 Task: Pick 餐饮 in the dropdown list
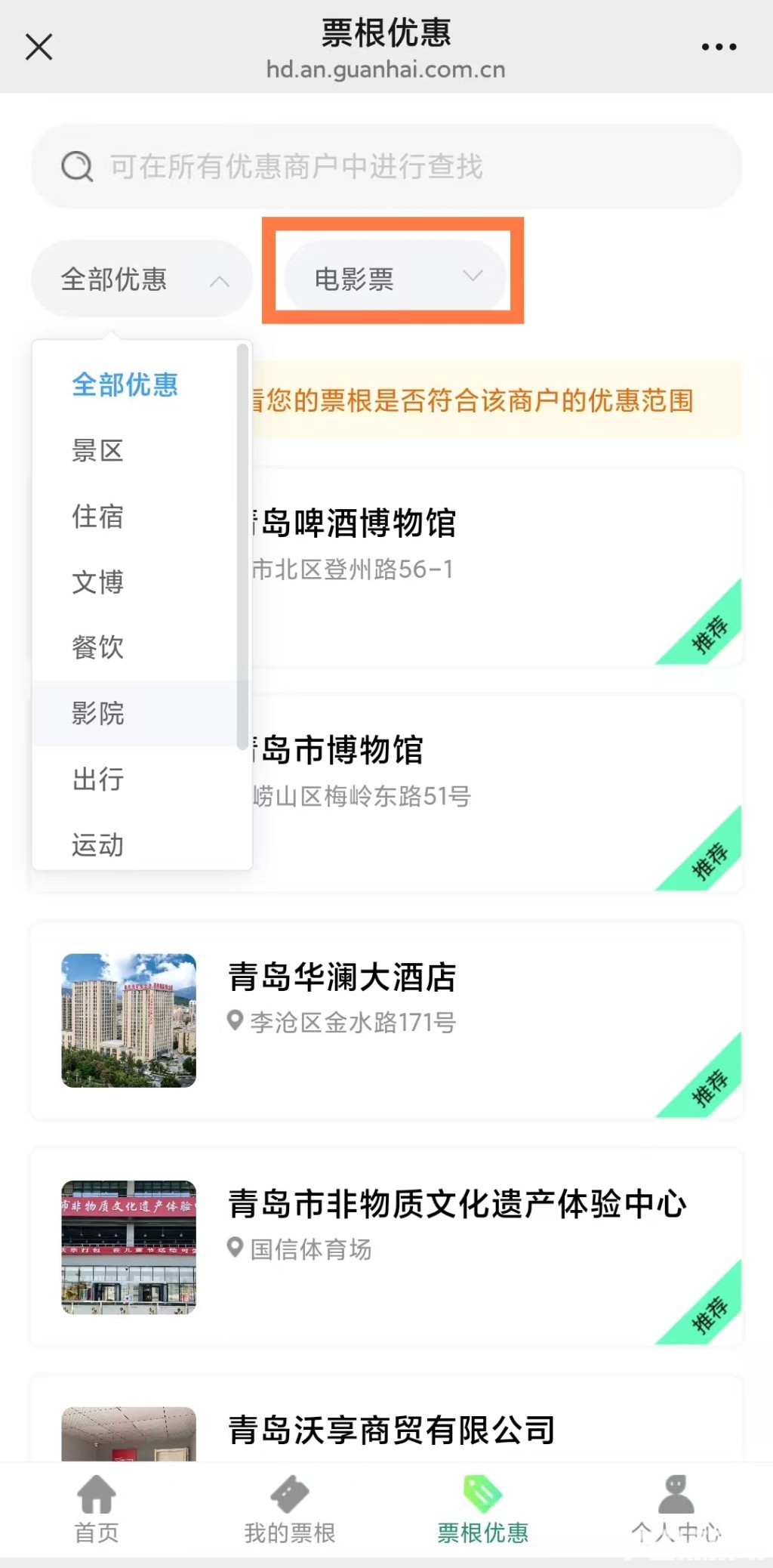tap(98, 647)
